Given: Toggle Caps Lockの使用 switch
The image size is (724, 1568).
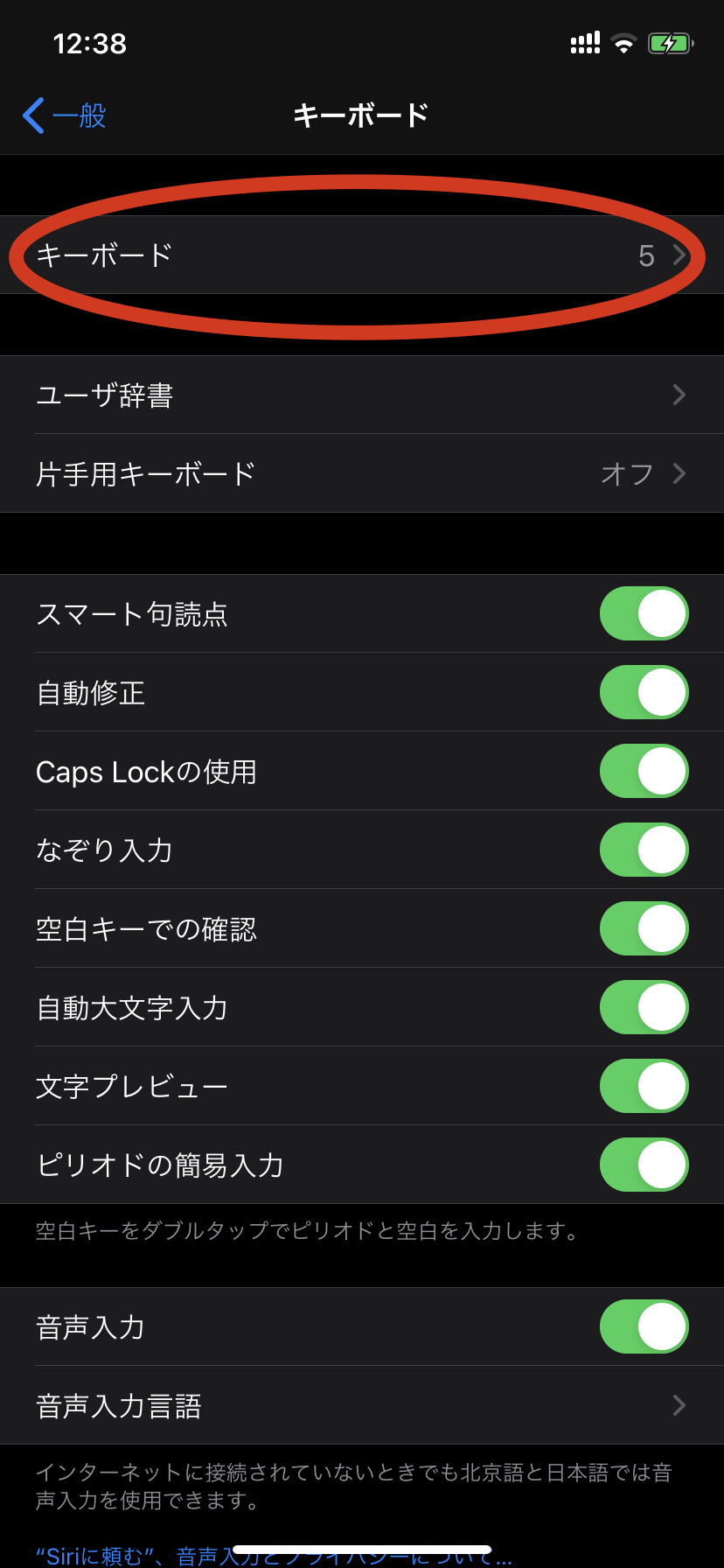Looking at the screenshot, I should [x=644, y=772].
